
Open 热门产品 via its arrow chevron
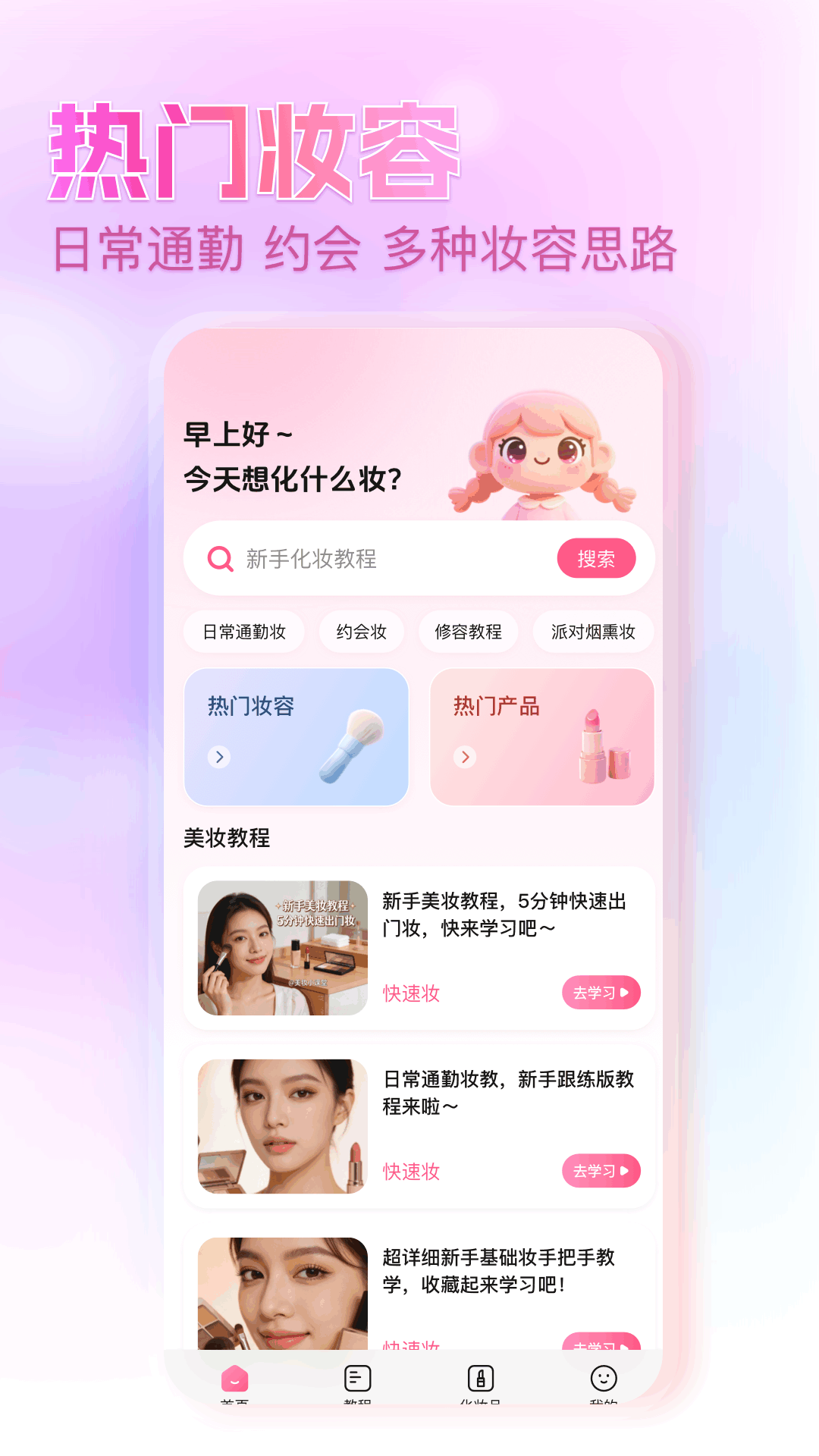465,758
